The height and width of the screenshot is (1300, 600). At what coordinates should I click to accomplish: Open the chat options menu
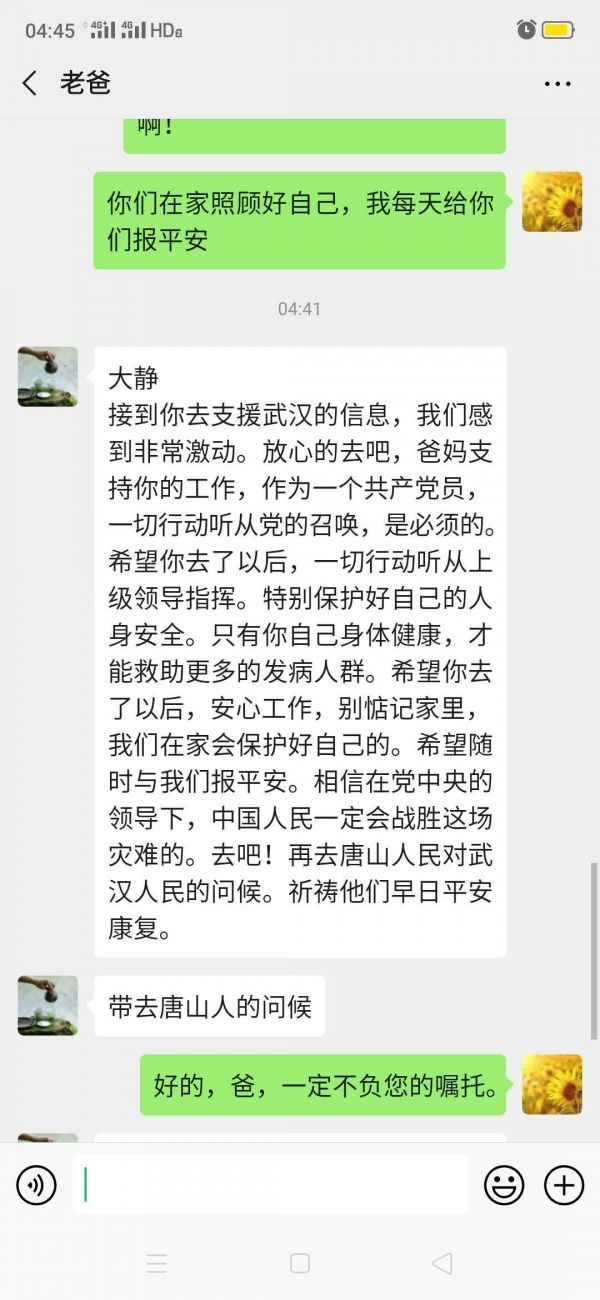[x=557, y=83]
